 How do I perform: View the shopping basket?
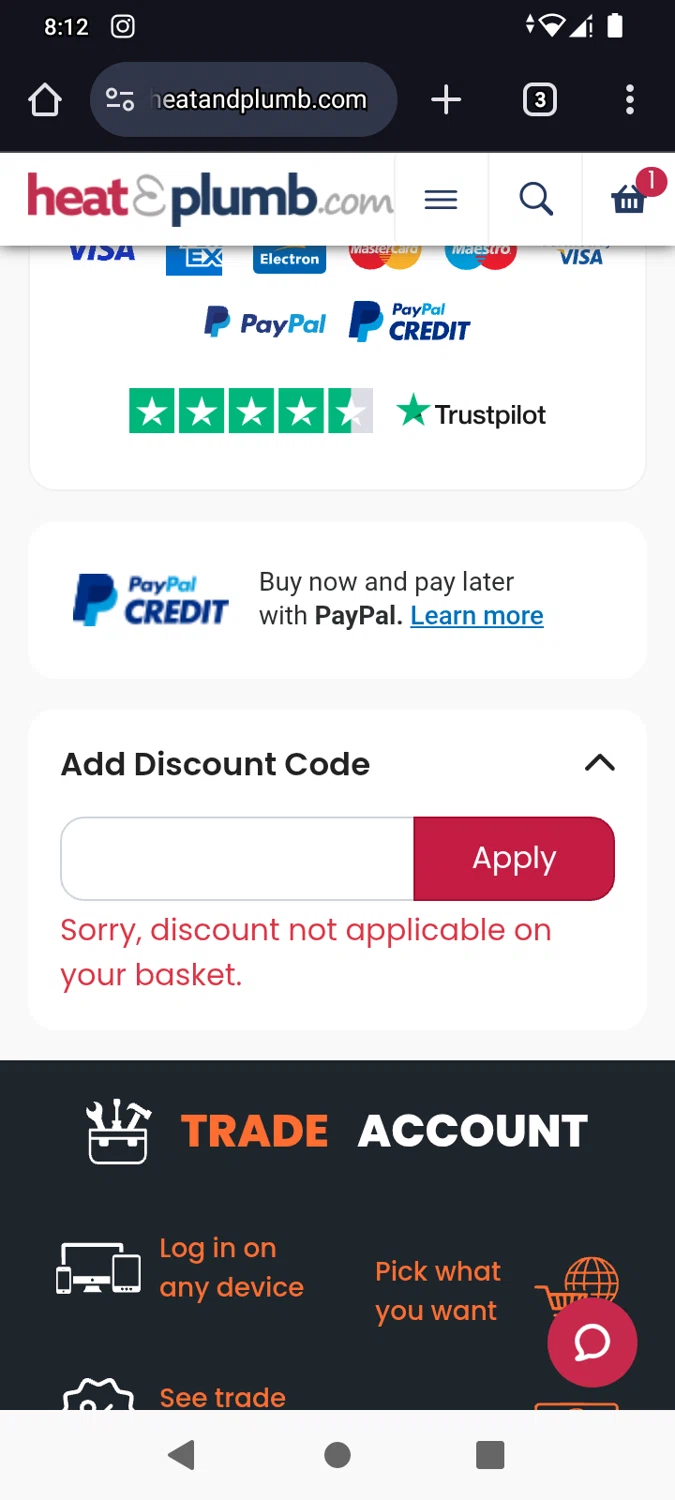629,200
